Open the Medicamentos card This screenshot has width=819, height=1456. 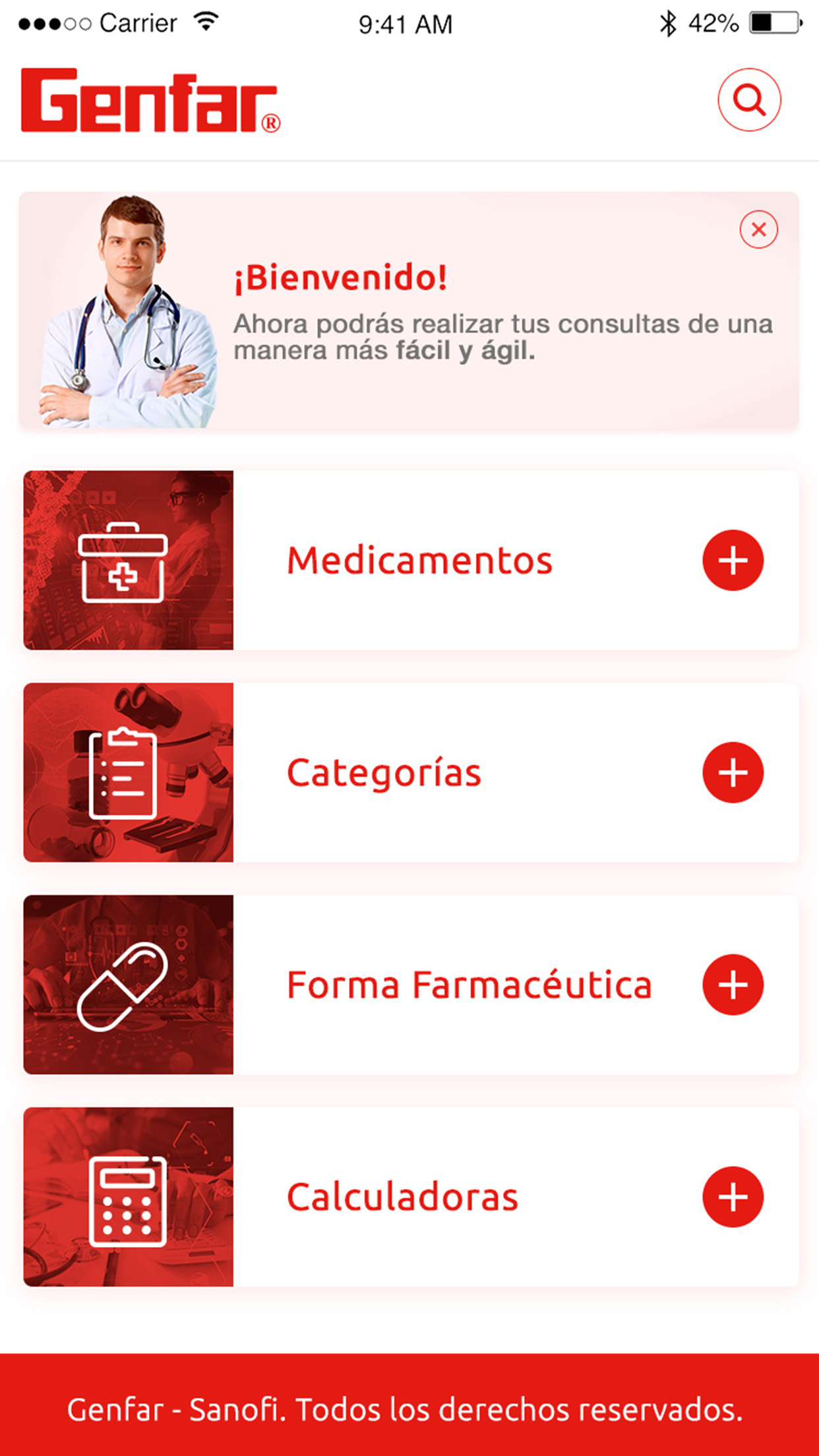(x=419, y=561)
